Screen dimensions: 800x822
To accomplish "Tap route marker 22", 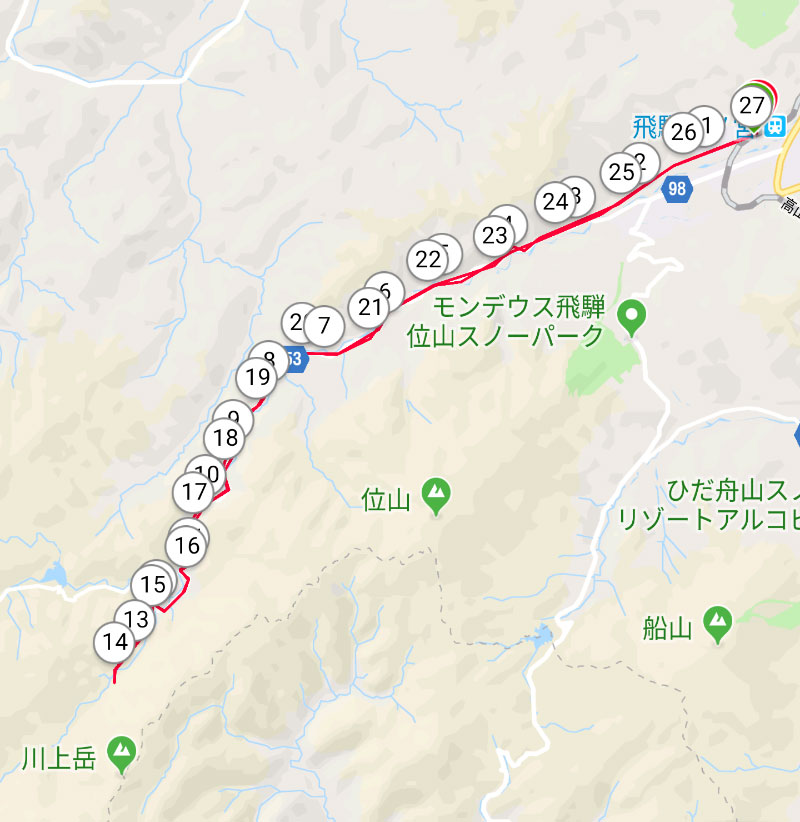I will point(428,259).
